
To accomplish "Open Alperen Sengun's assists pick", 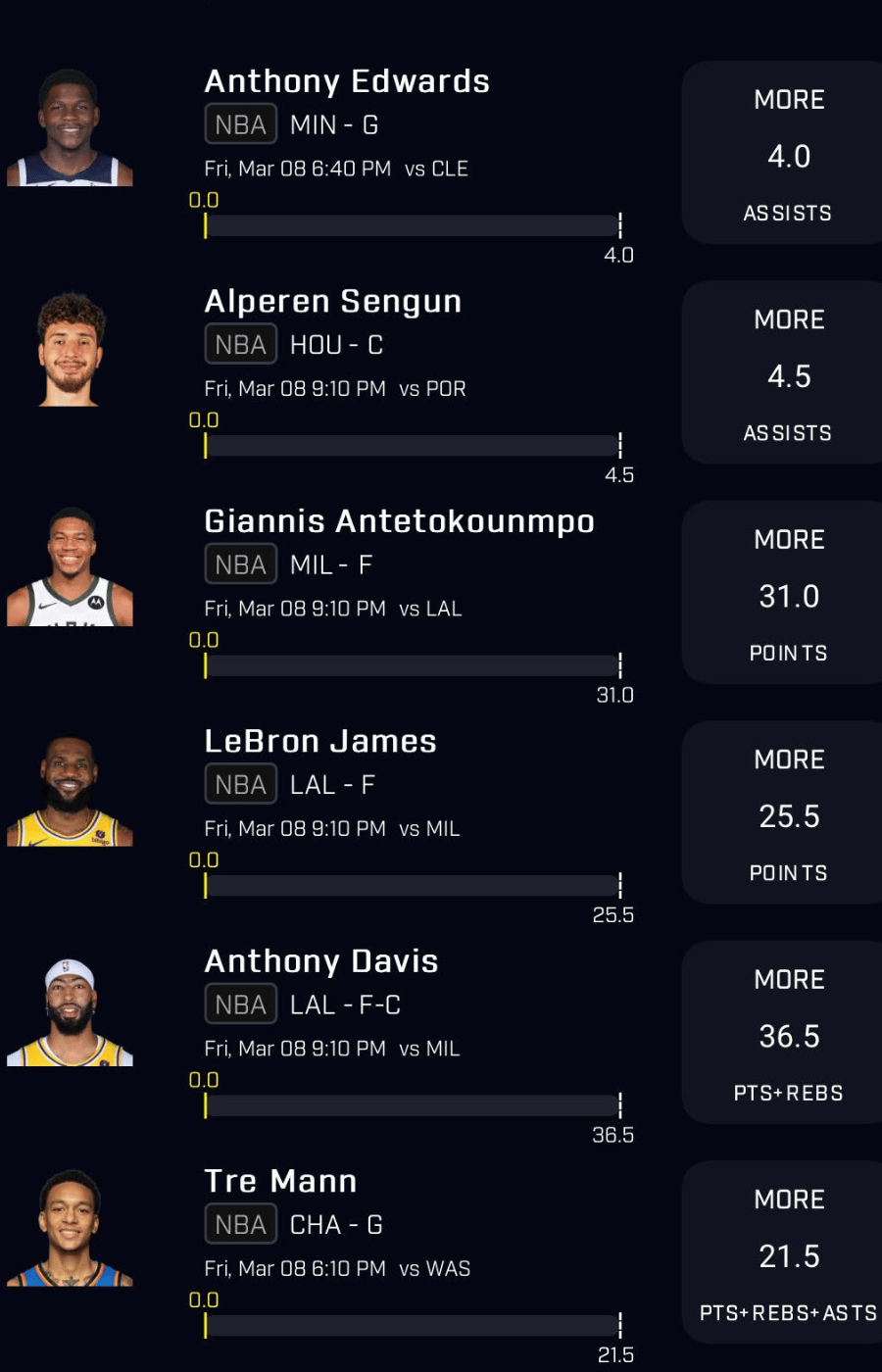I will tap(788, 374).
